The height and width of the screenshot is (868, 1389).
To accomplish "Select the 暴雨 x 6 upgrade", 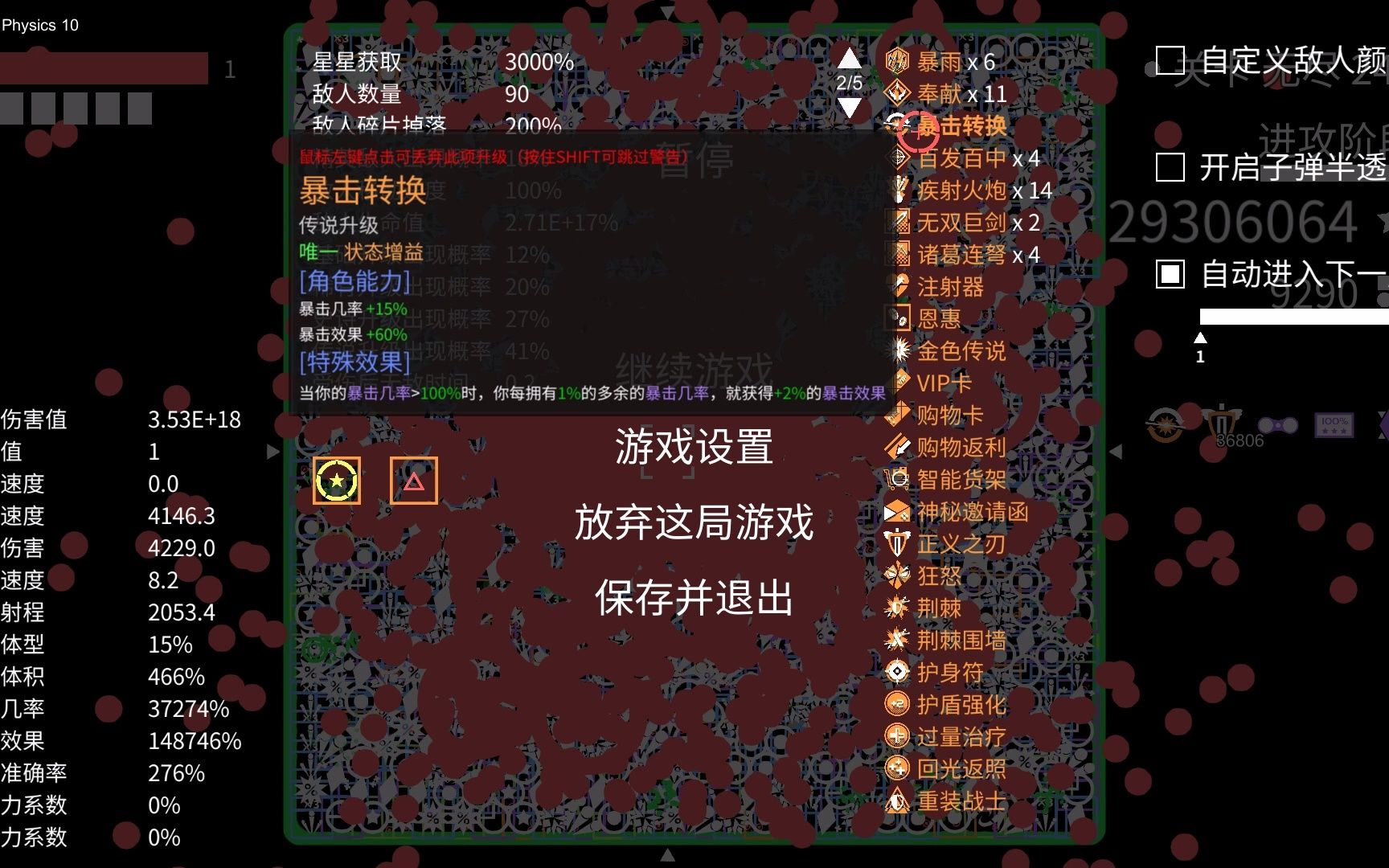I will (955, 62).
